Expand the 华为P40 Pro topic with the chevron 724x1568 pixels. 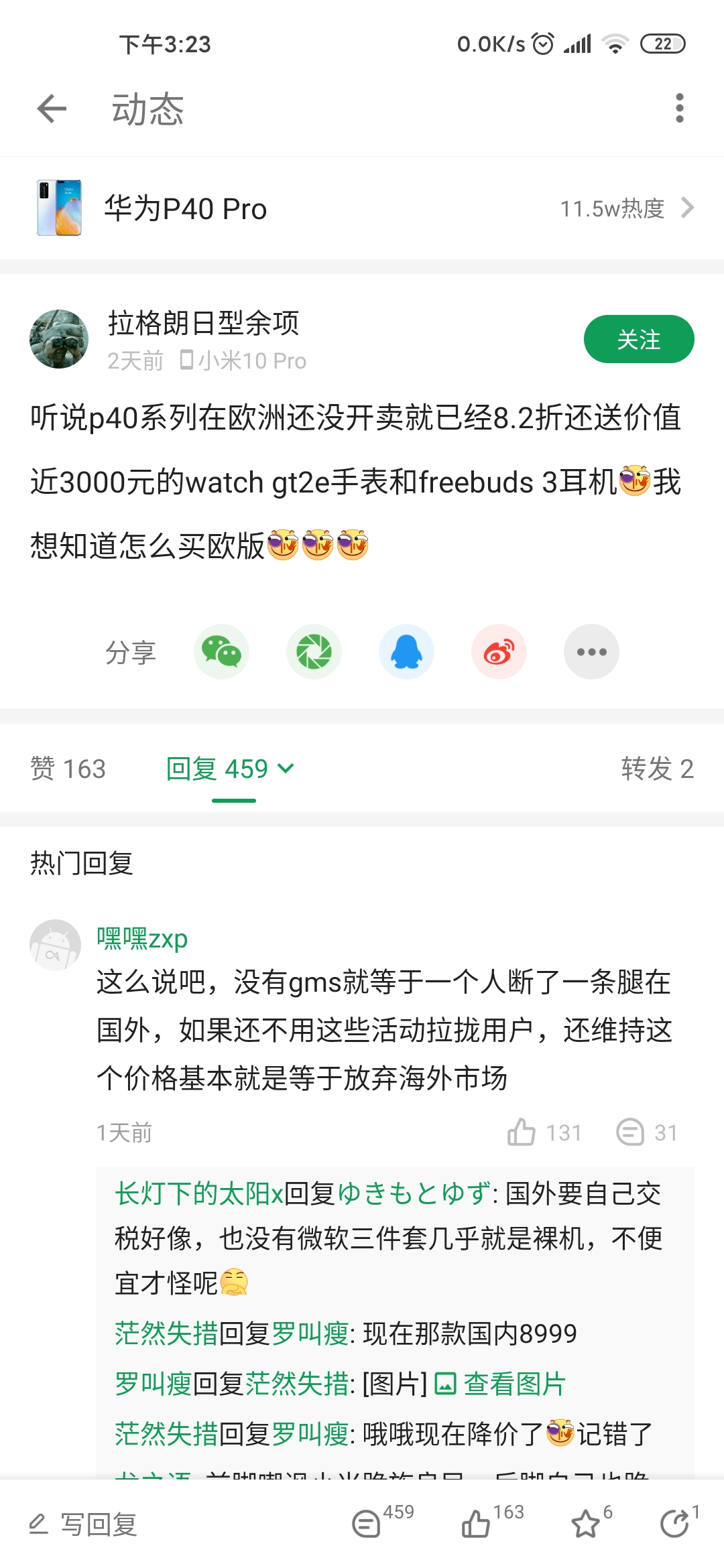tap(686, 208)
